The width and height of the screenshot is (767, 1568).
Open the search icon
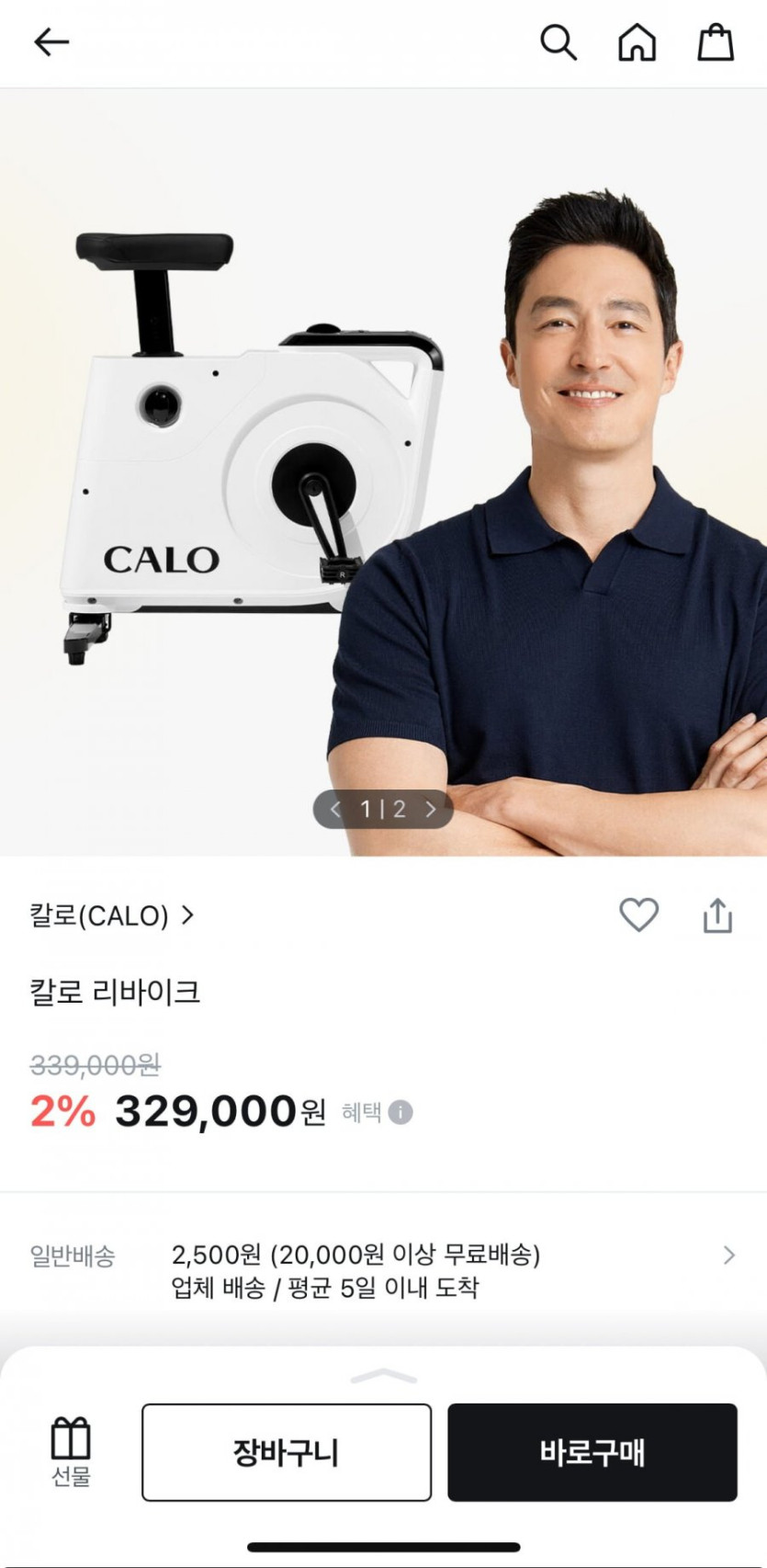click(558, 42)
